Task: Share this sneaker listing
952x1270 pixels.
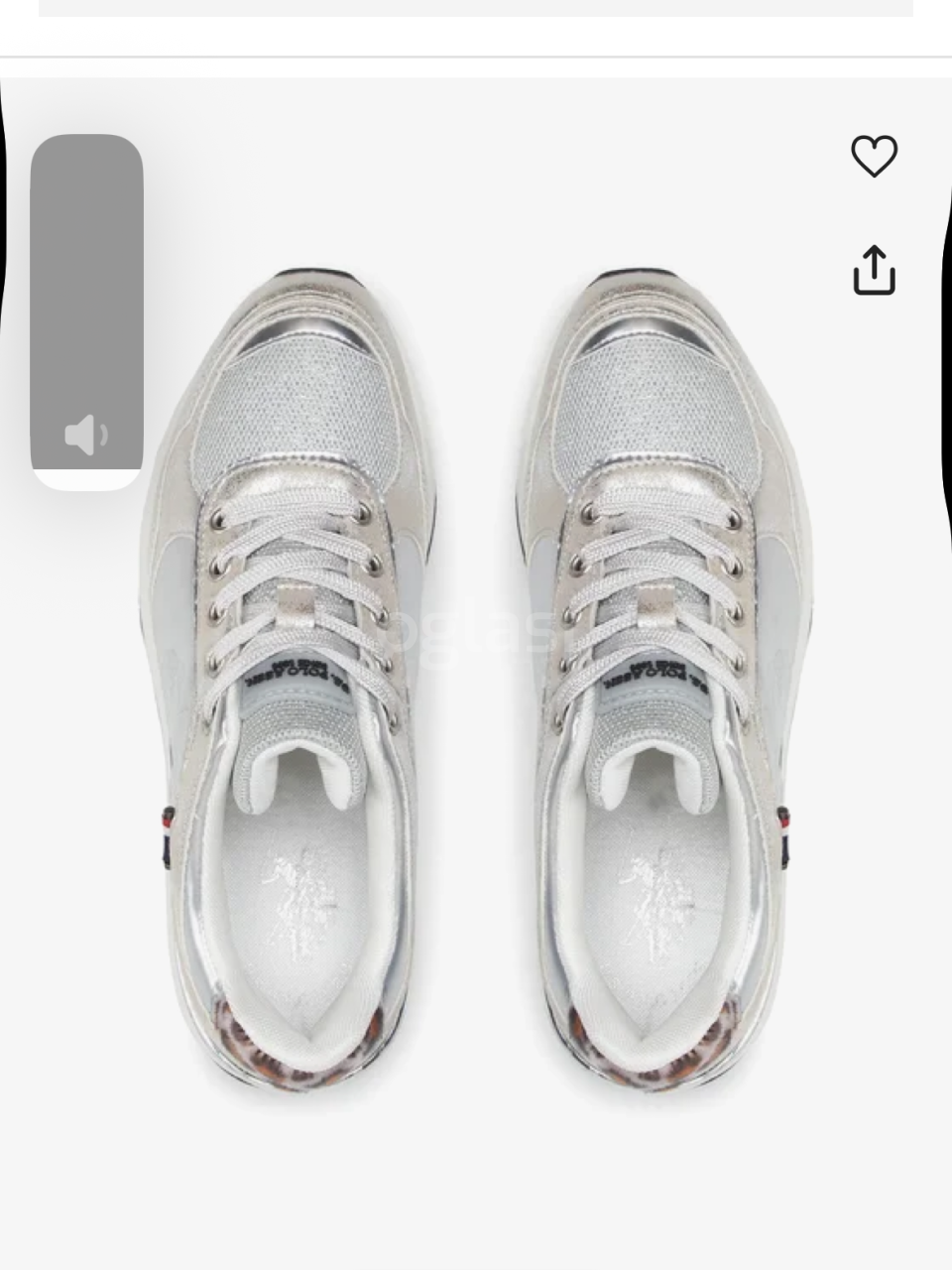Action: (x=874, y=270)
